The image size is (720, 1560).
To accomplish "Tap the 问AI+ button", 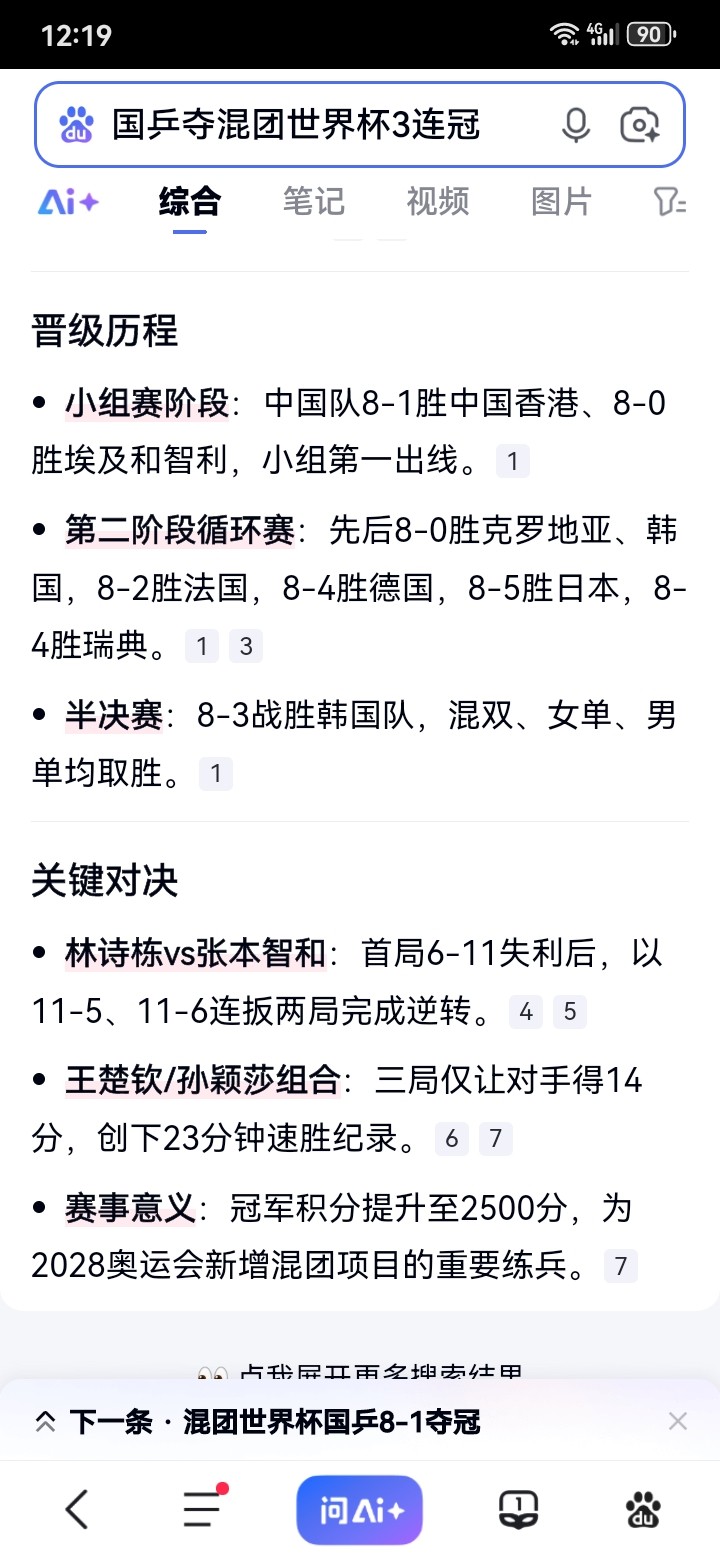I will pos(360,1509).
